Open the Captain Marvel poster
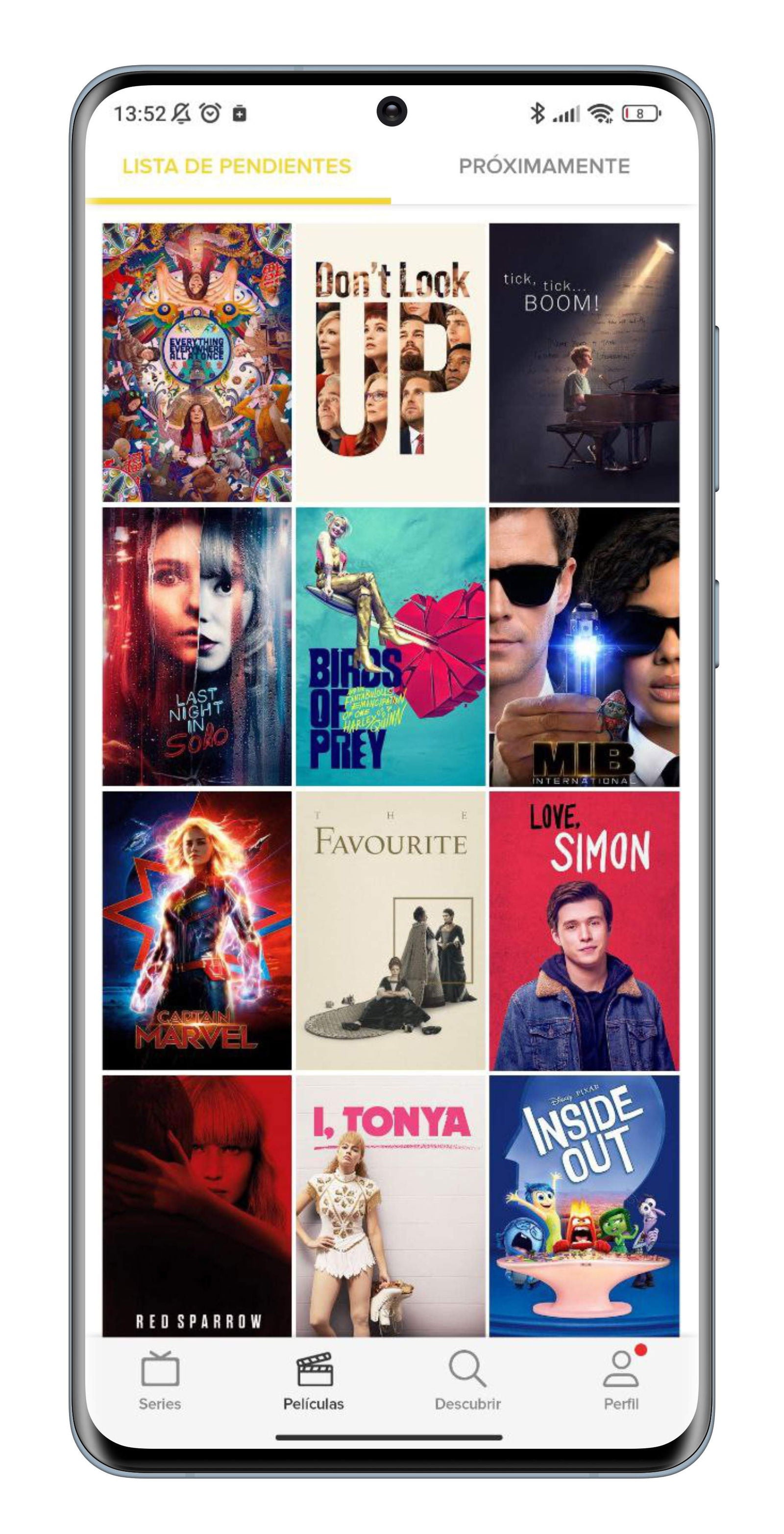 pyautogui.click(x=197, y=930)
